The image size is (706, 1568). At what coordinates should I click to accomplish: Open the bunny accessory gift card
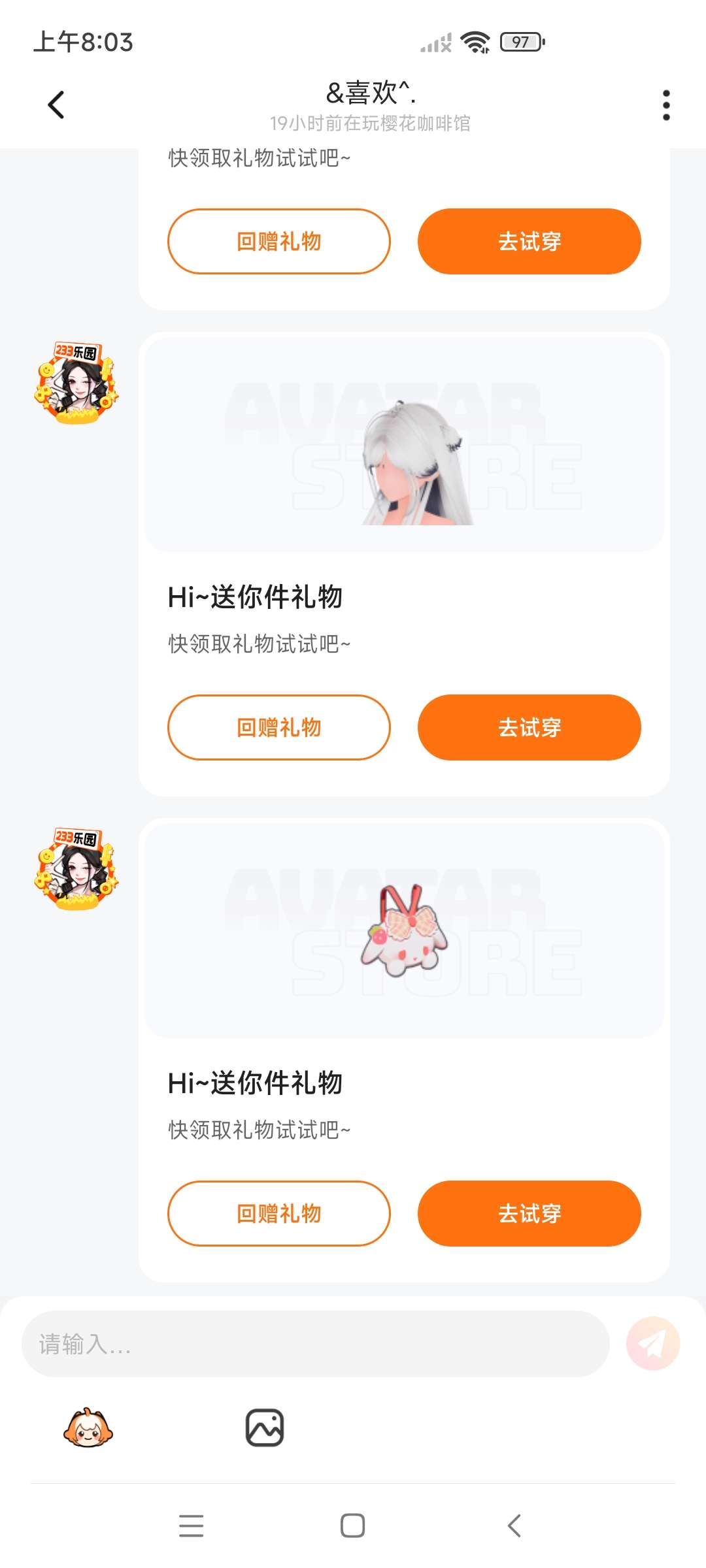coord(404,930)
